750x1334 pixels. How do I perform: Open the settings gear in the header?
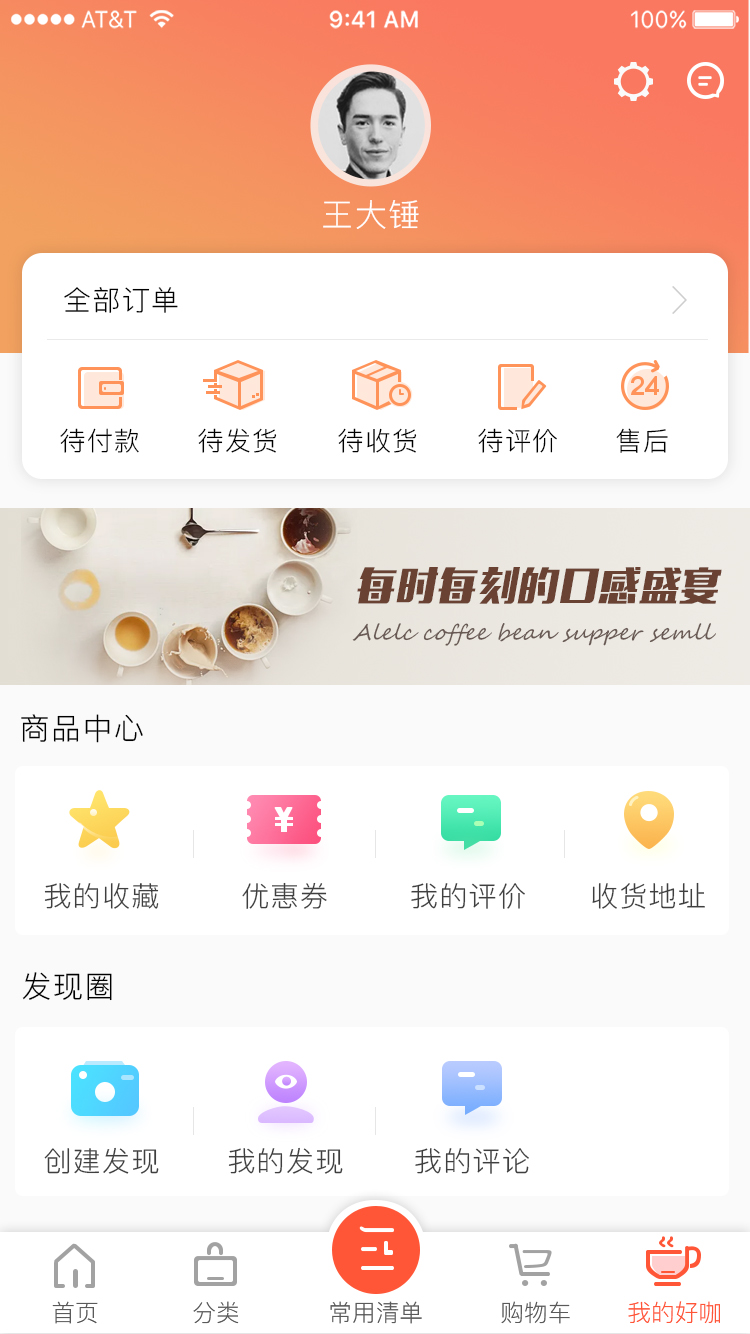[632, 81]
